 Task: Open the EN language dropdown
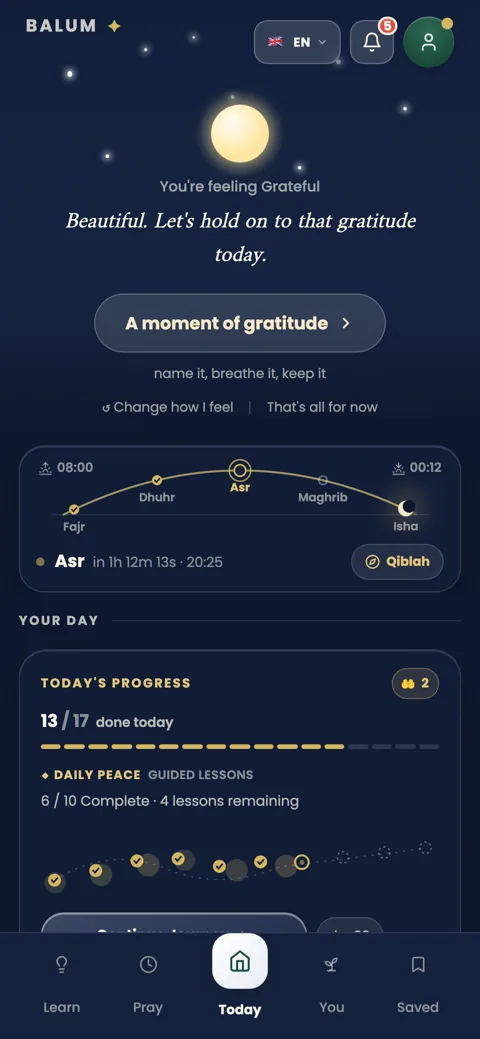(297, 42)
